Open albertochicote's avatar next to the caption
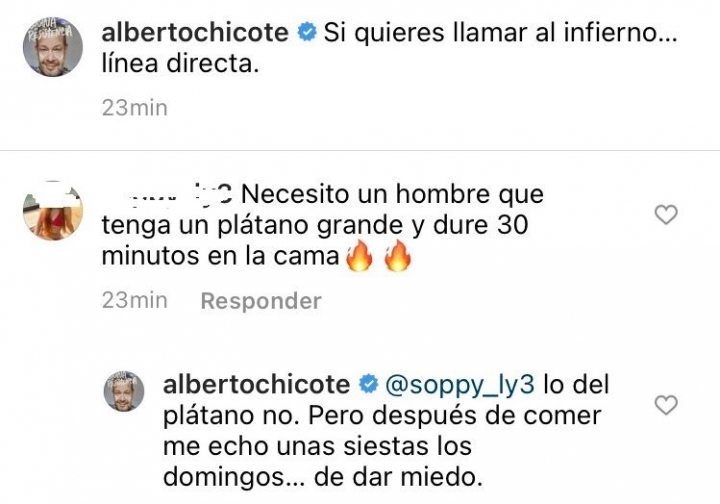 (53, 46)
